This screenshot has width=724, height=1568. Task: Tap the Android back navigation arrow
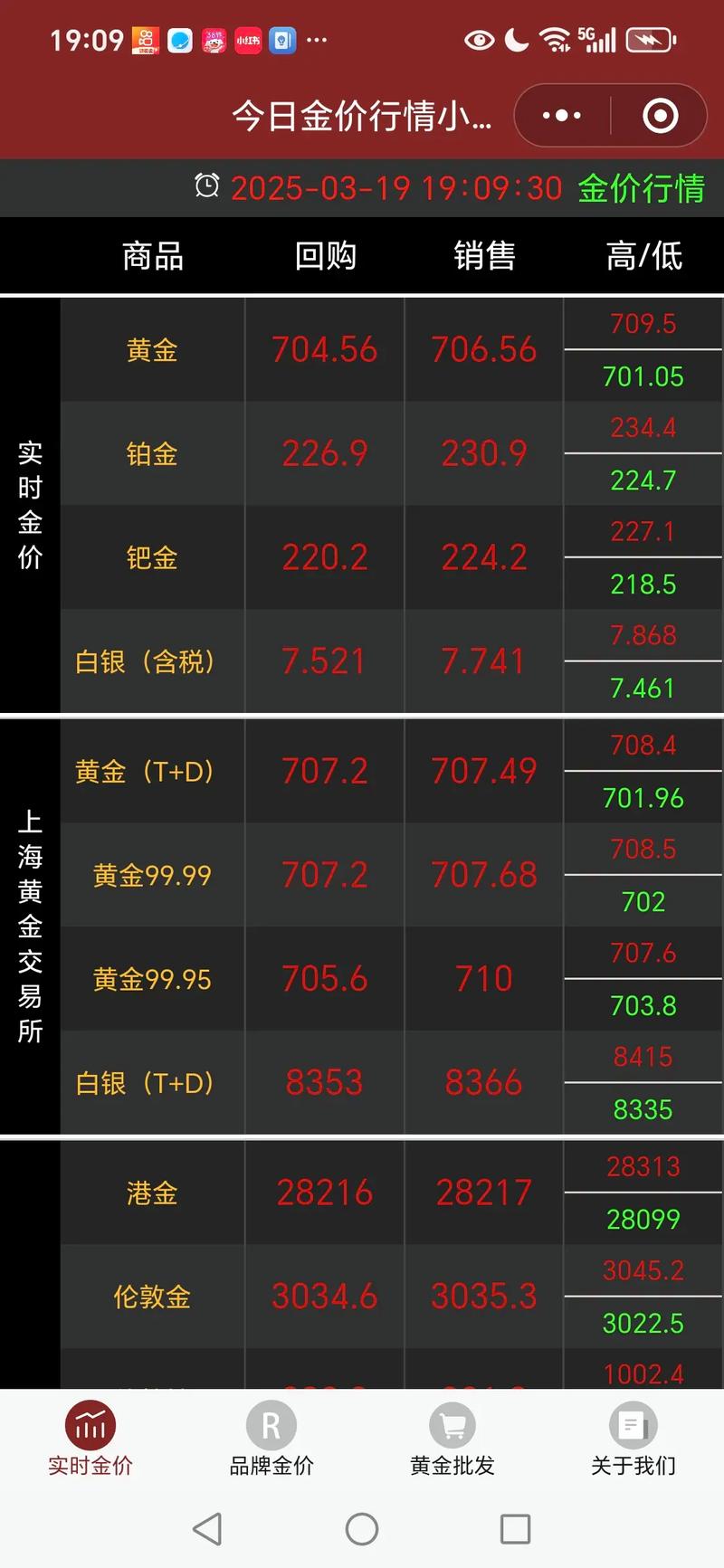(207, 1529)
